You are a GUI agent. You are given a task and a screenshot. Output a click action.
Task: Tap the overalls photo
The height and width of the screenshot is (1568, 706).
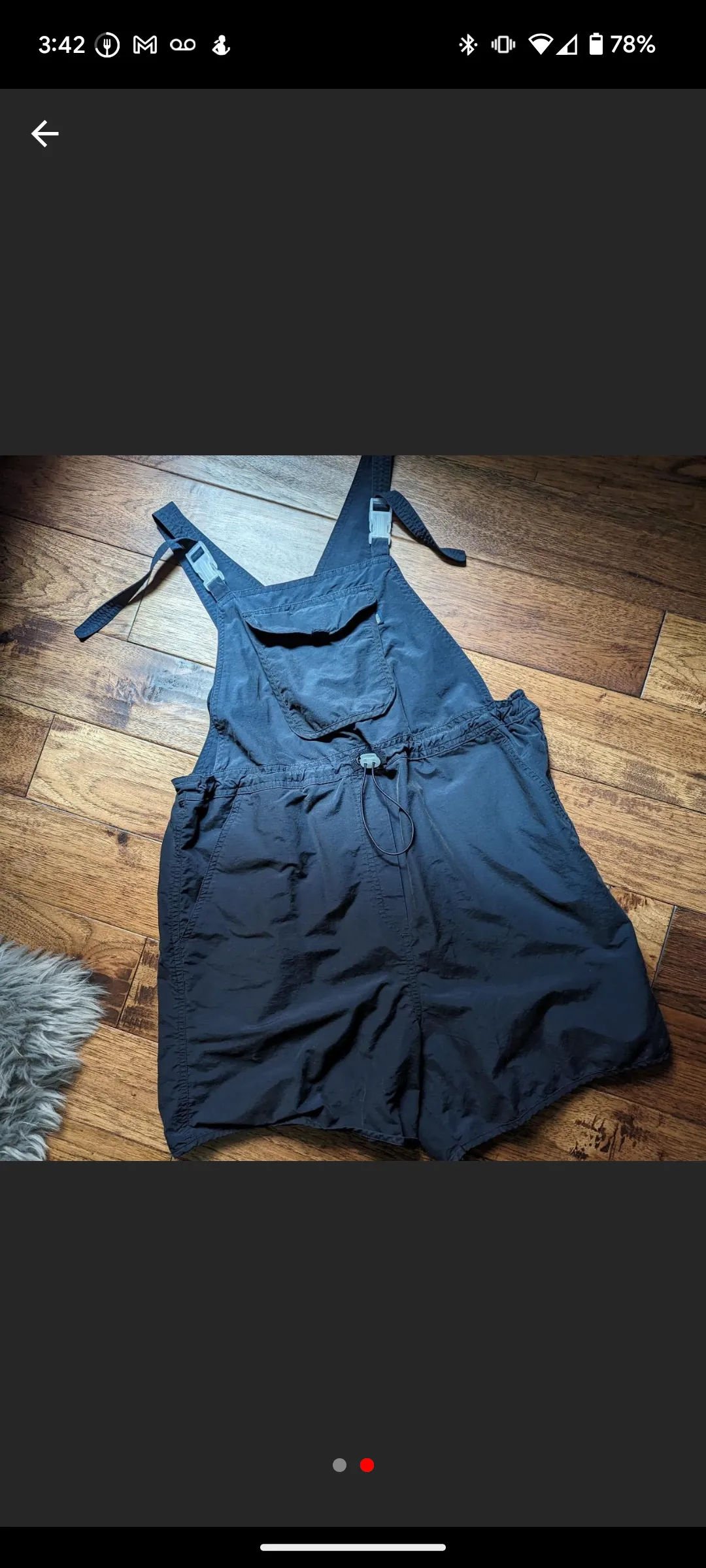click(x=353, y=808)
